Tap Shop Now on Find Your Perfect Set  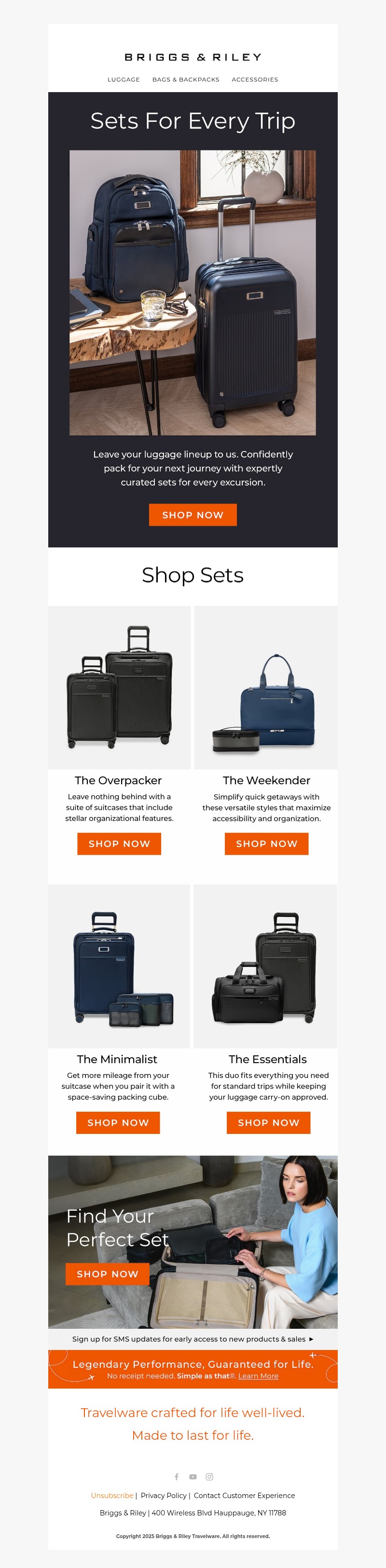108,1274
